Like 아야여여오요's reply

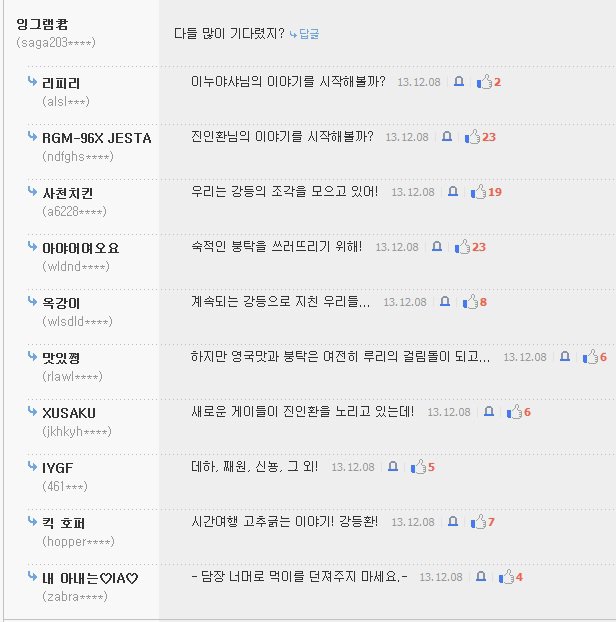[x=462, y=247]
